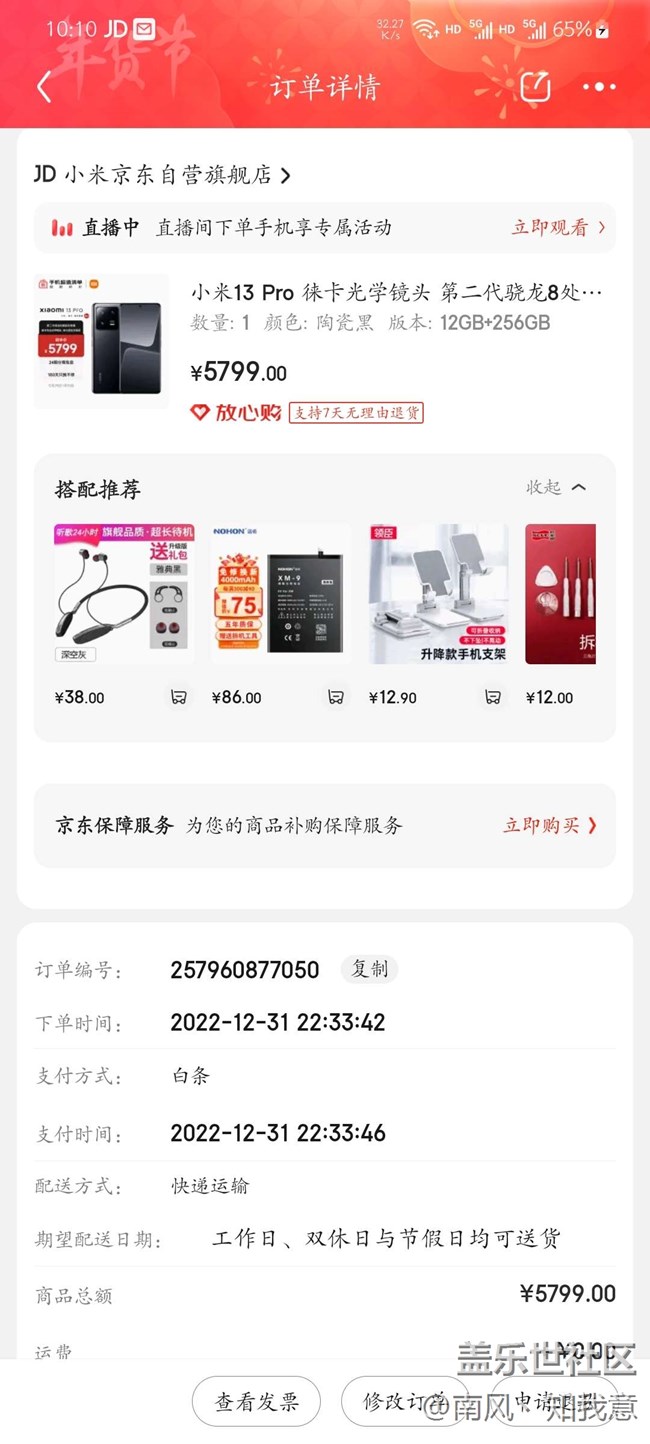Image resolution: width=650 pixels, height=1444 pixels.
Task: Collapse the 搭配推荐 section with 收起
Action: [556, 488]
